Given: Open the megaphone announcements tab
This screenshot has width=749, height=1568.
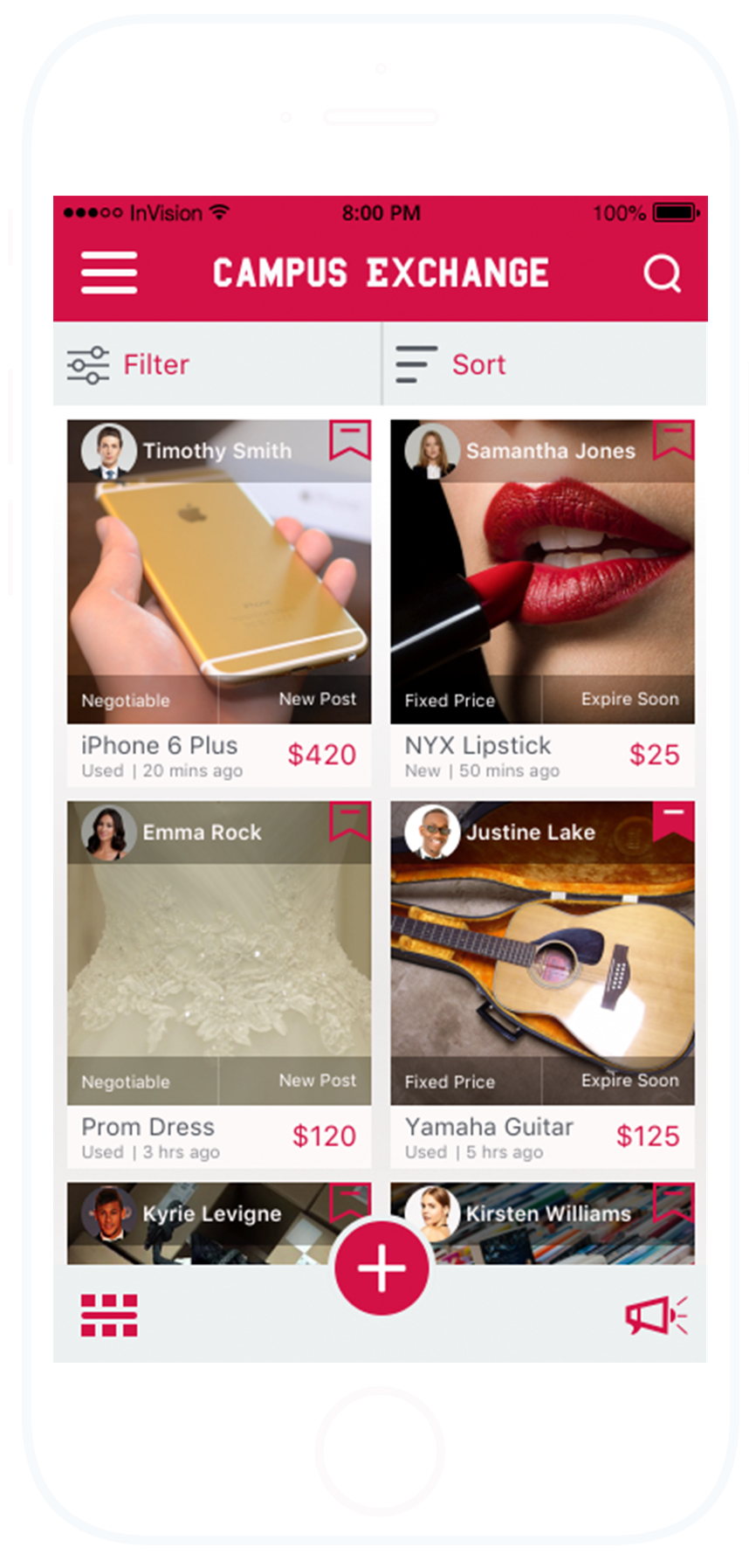Looking at the screenshot, I should 656,1315.
